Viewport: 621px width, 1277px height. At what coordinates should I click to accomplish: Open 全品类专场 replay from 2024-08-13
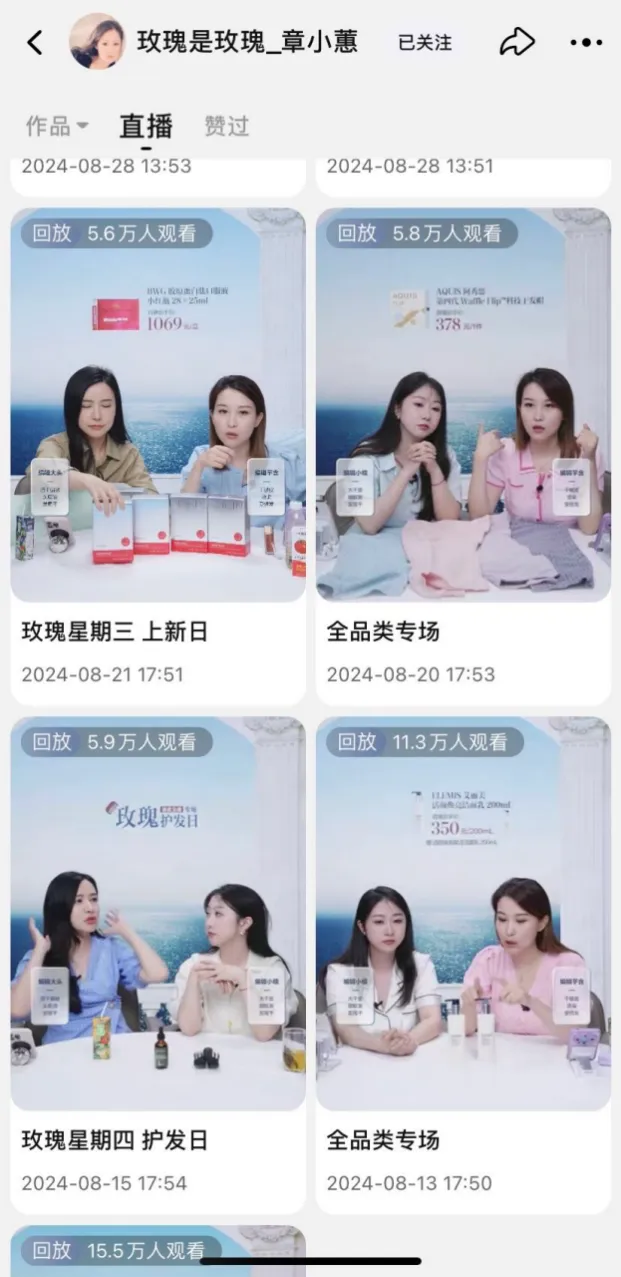click(463, 912)
